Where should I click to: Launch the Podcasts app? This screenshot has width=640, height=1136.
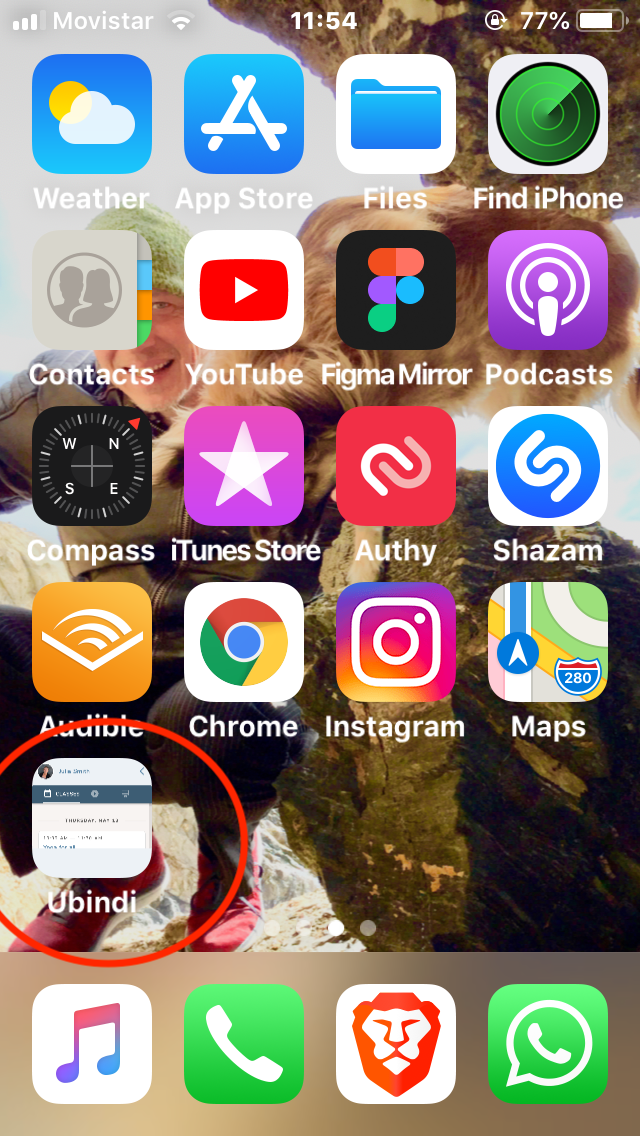(548, 290)
